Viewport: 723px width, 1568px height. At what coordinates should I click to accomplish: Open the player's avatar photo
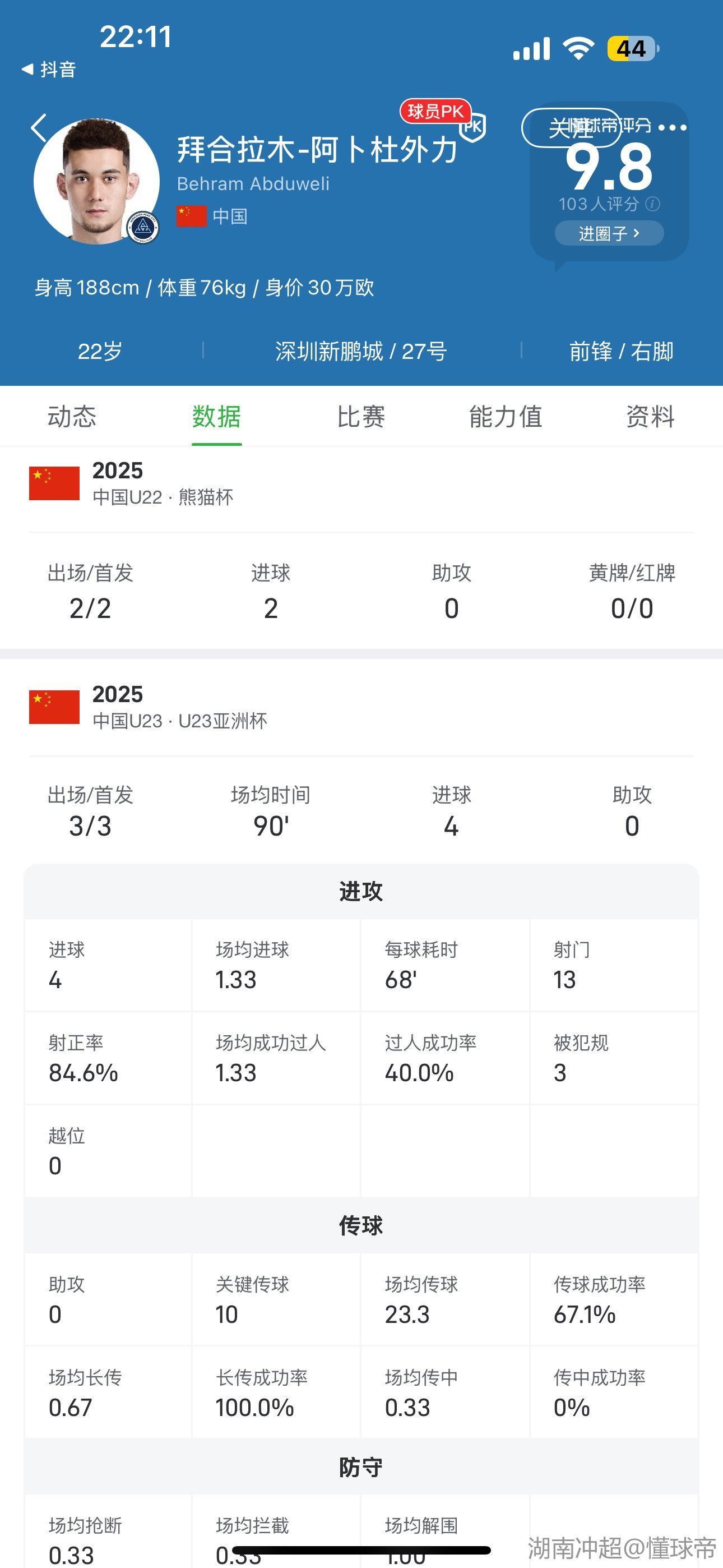tap(96, 181)
